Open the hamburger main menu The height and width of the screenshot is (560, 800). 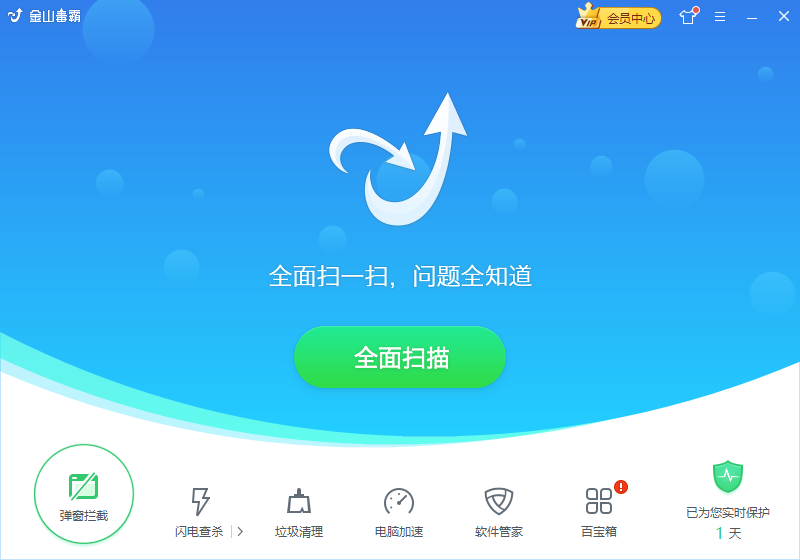click(x=720, y=17)
